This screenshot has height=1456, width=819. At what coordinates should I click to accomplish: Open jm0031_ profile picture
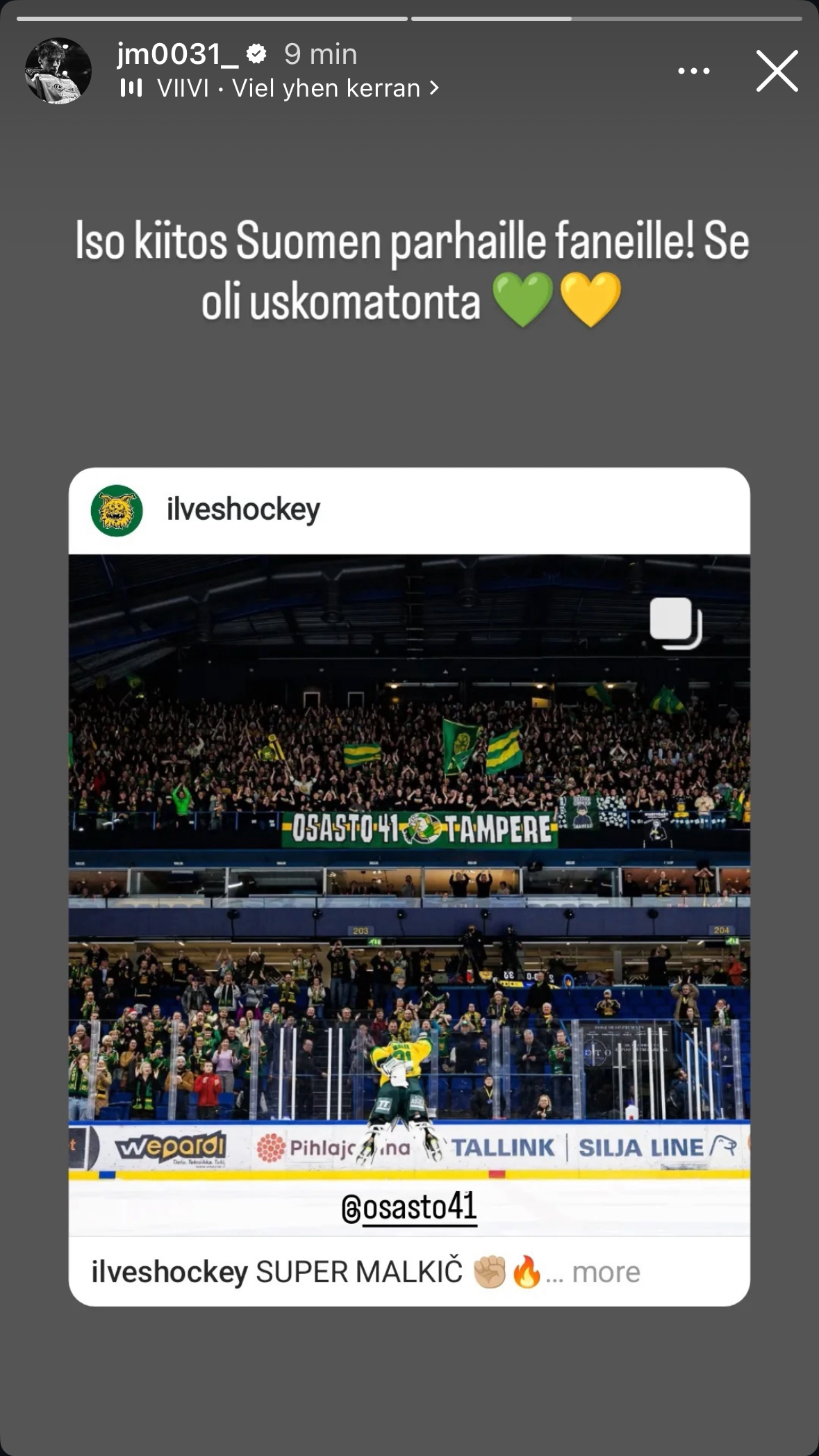58,71
